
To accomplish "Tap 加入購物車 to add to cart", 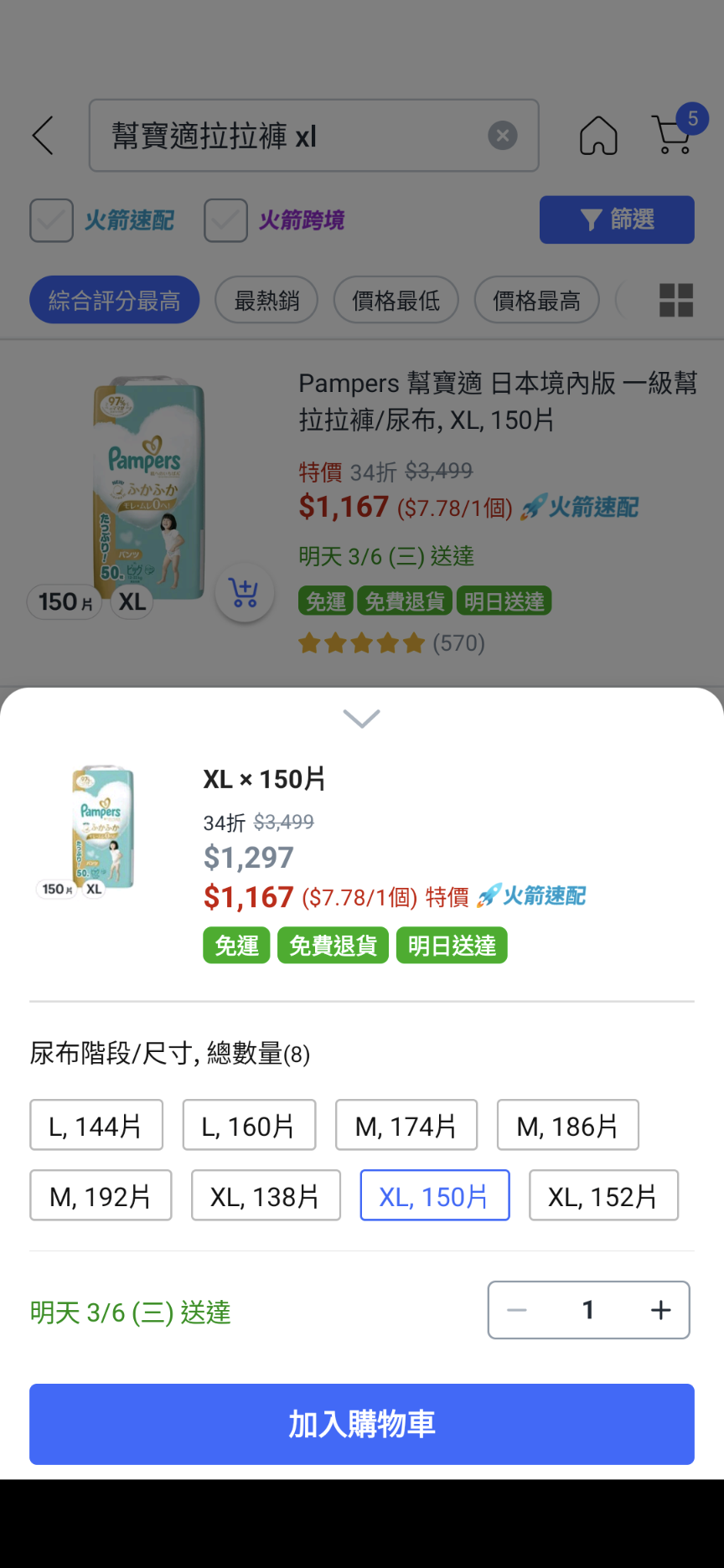I will point(362,1424).
